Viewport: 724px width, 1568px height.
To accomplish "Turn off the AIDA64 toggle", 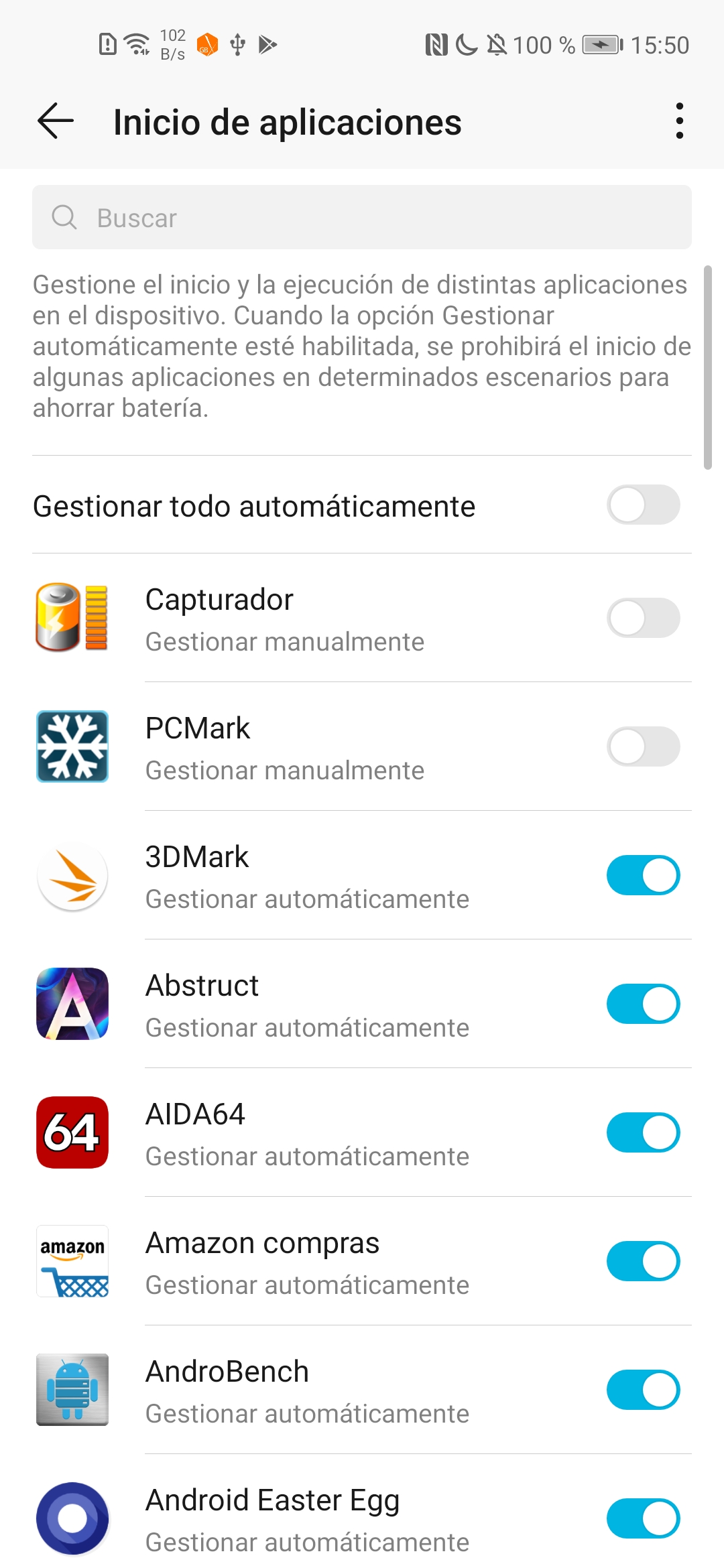I will click(x=644, y=1132).
